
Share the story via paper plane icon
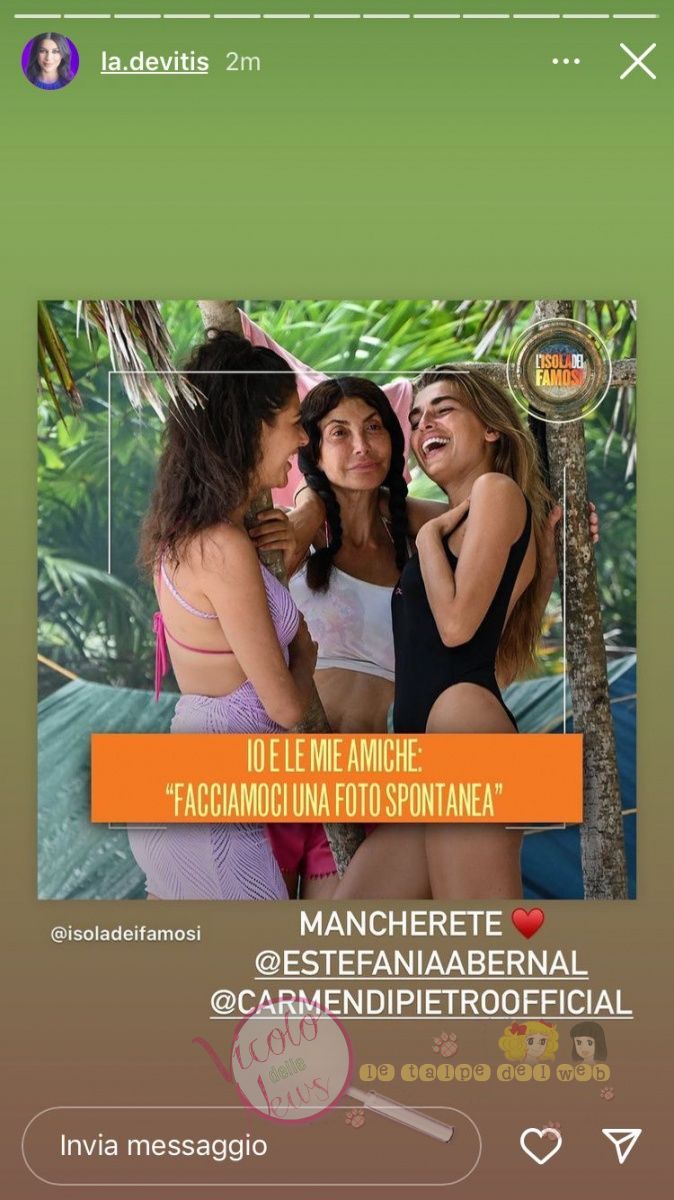tap(620, 1145)
